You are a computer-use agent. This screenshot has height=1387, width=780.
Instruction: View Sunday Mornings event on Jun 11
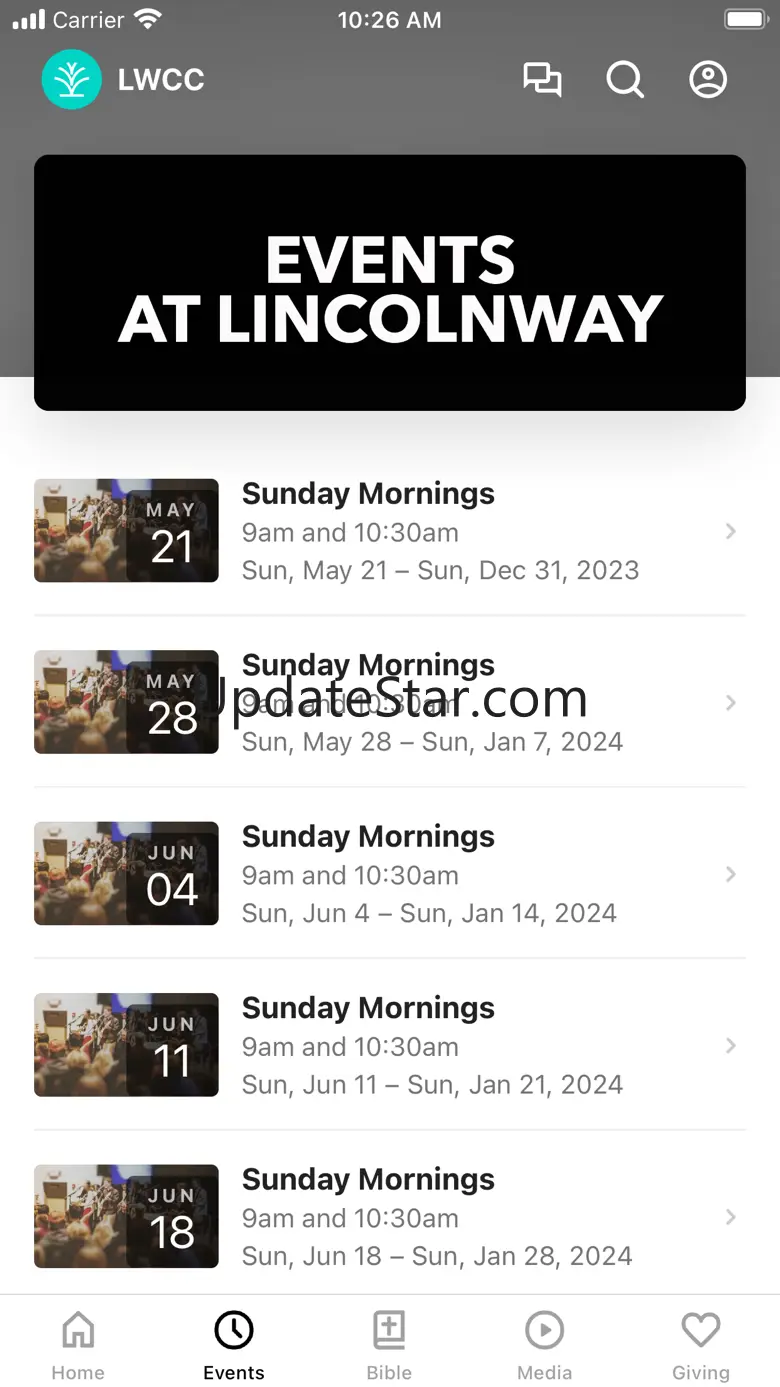coord(390,1045)
